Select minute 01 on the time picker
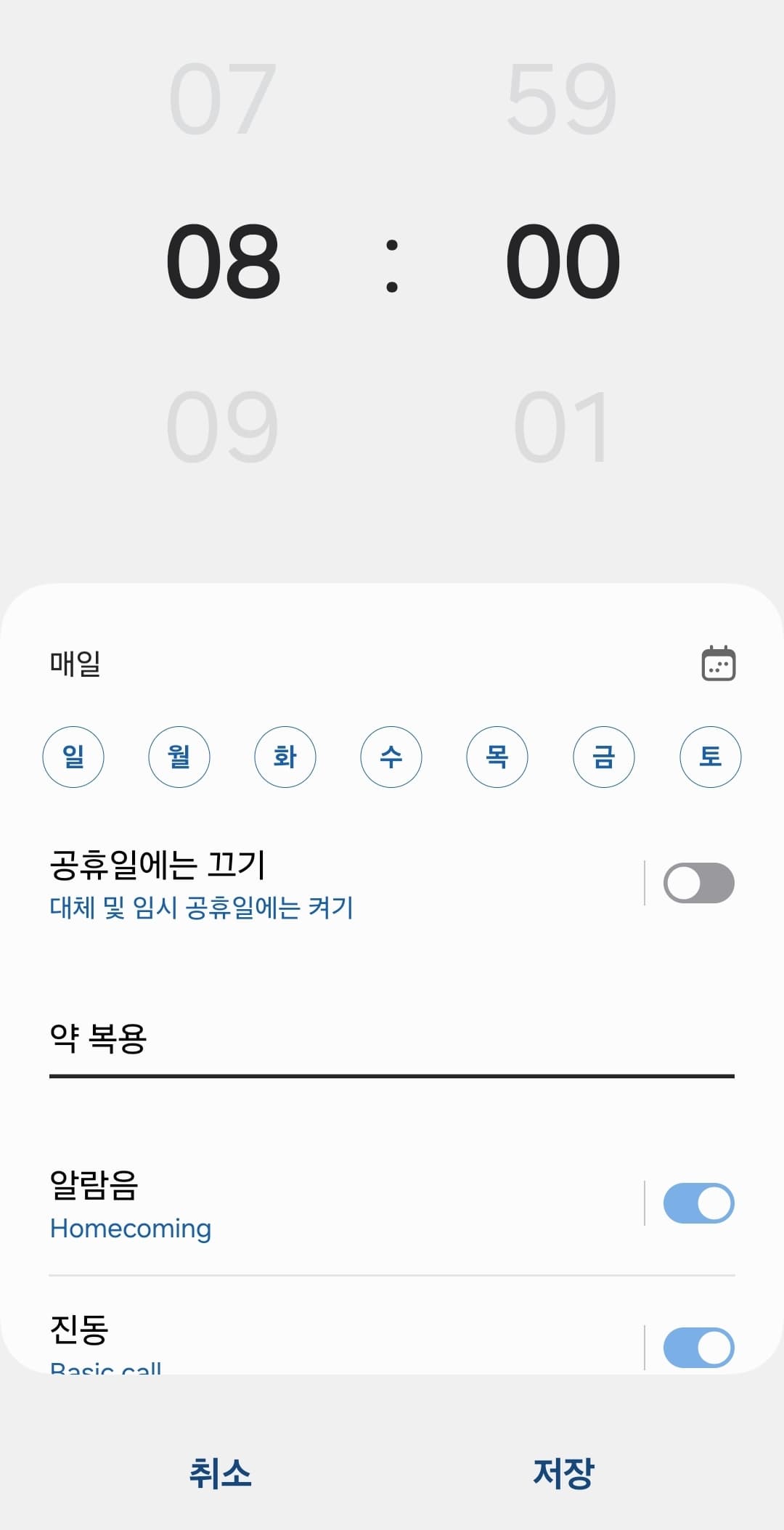The width and height of the screenshot is (784, 1530). coord(563,426)
